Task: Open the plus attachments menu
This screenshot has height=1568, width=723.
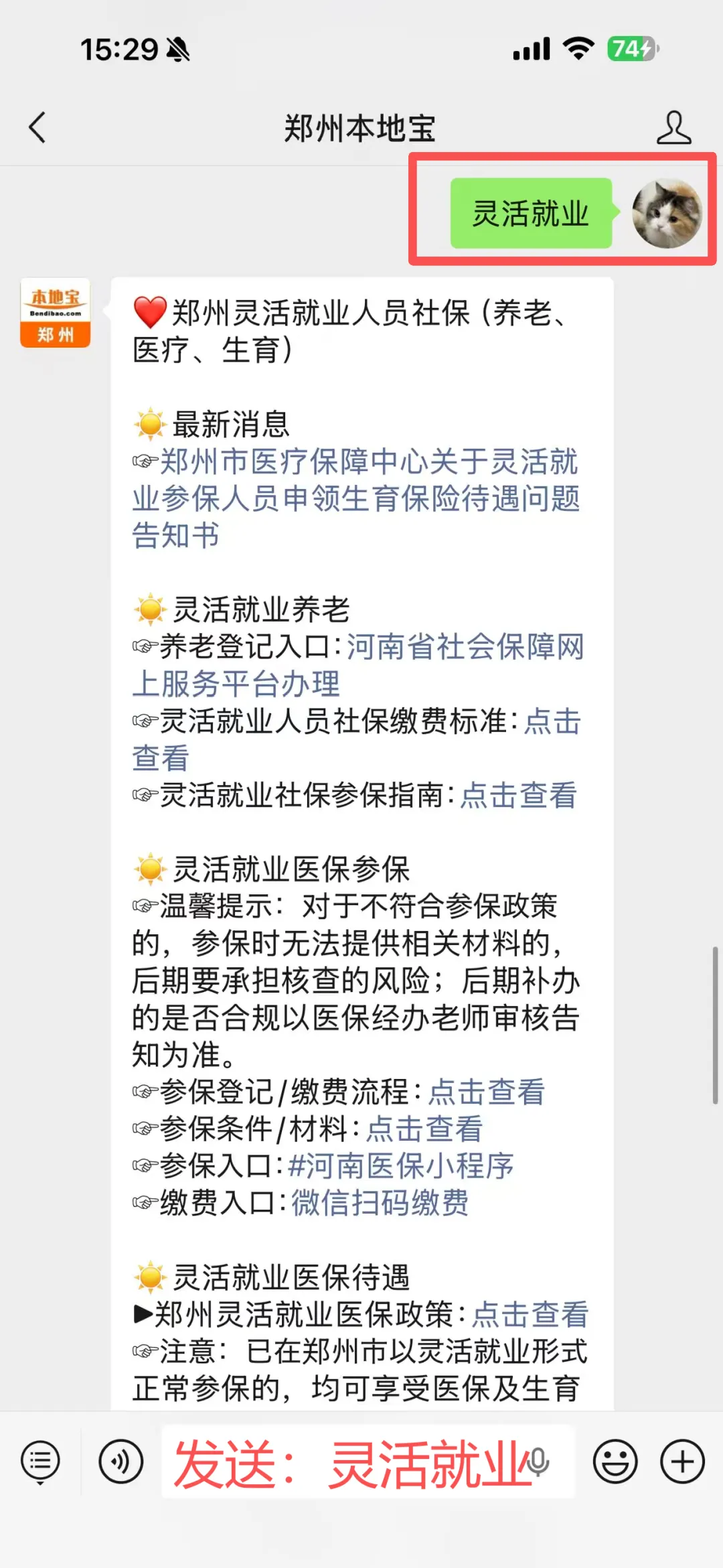Action: [x=682, y=1462]
